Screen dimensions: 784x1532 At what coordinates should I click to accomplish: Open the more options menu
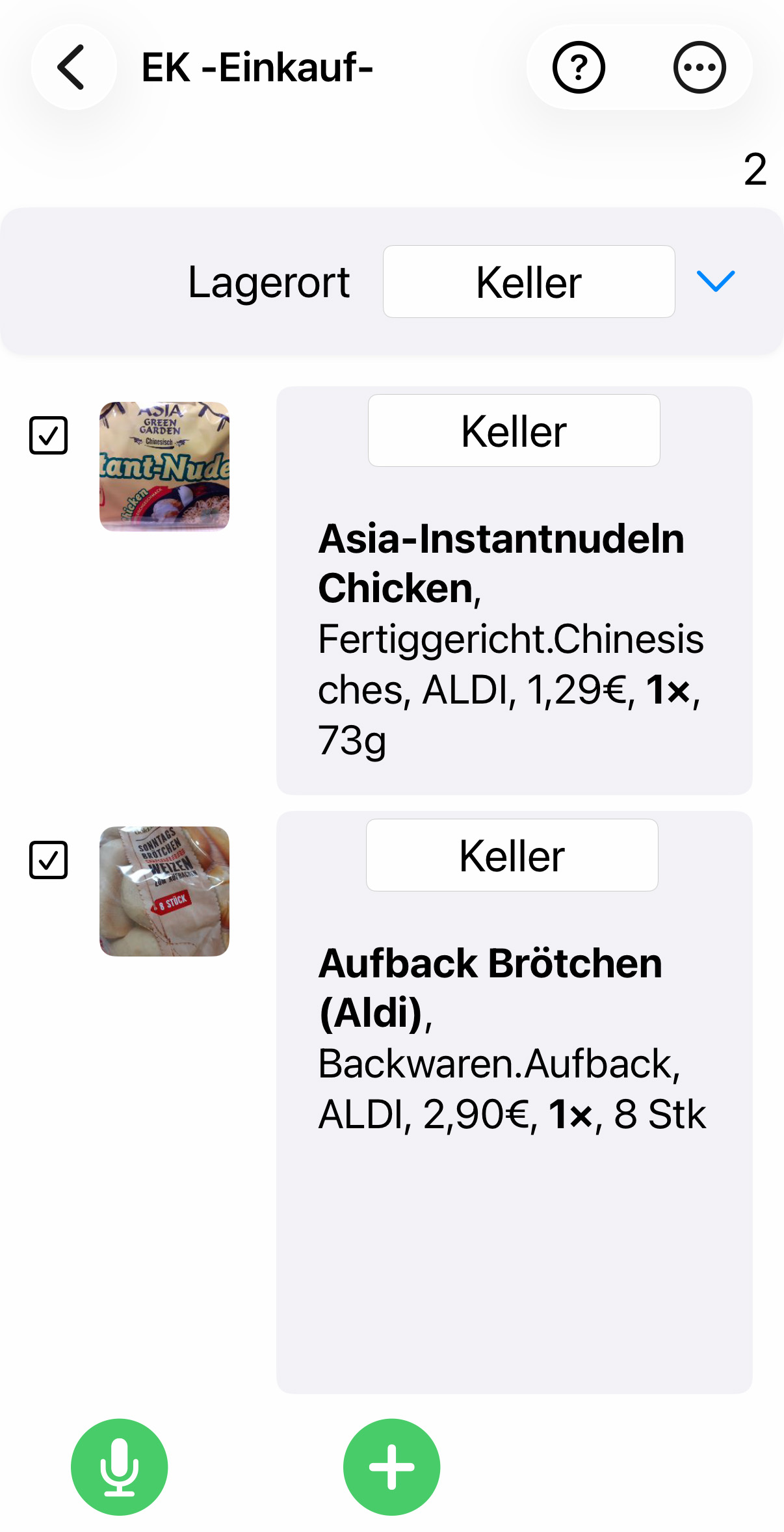coord(699,67)
